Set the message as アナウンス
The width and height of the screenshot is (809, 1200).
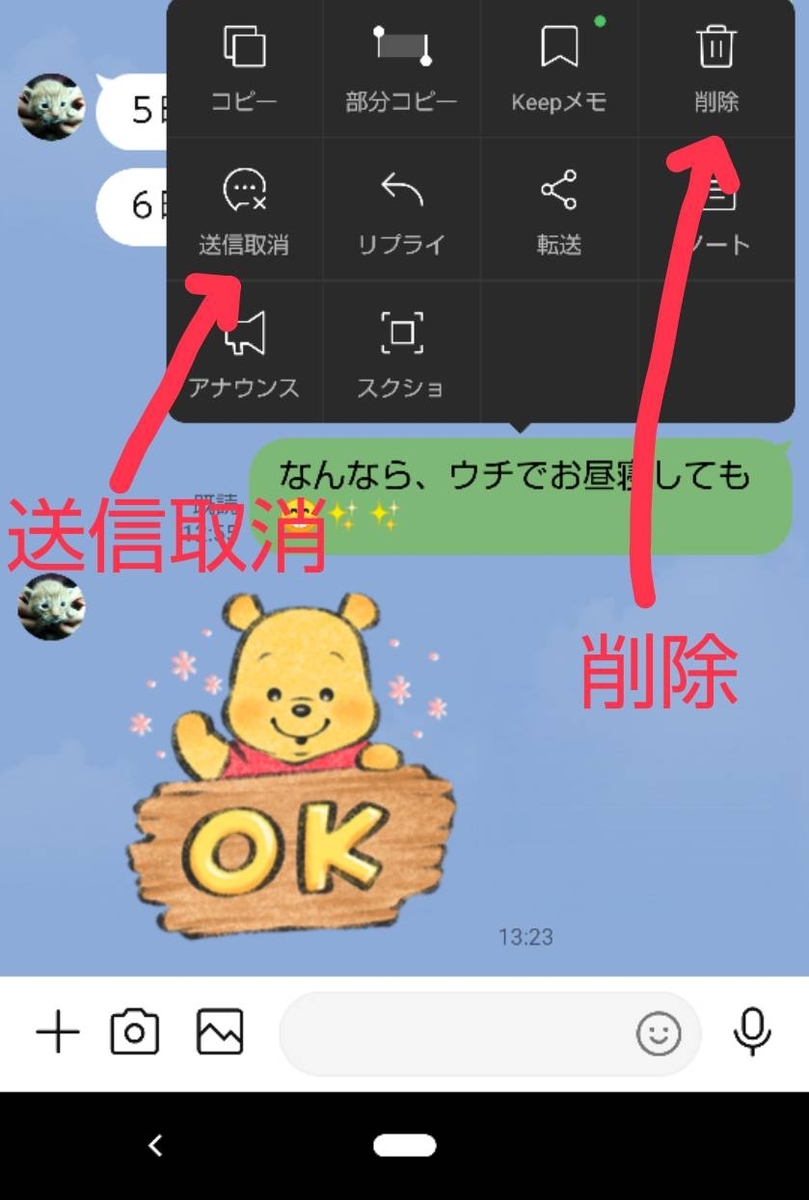(x=244, y=352)
